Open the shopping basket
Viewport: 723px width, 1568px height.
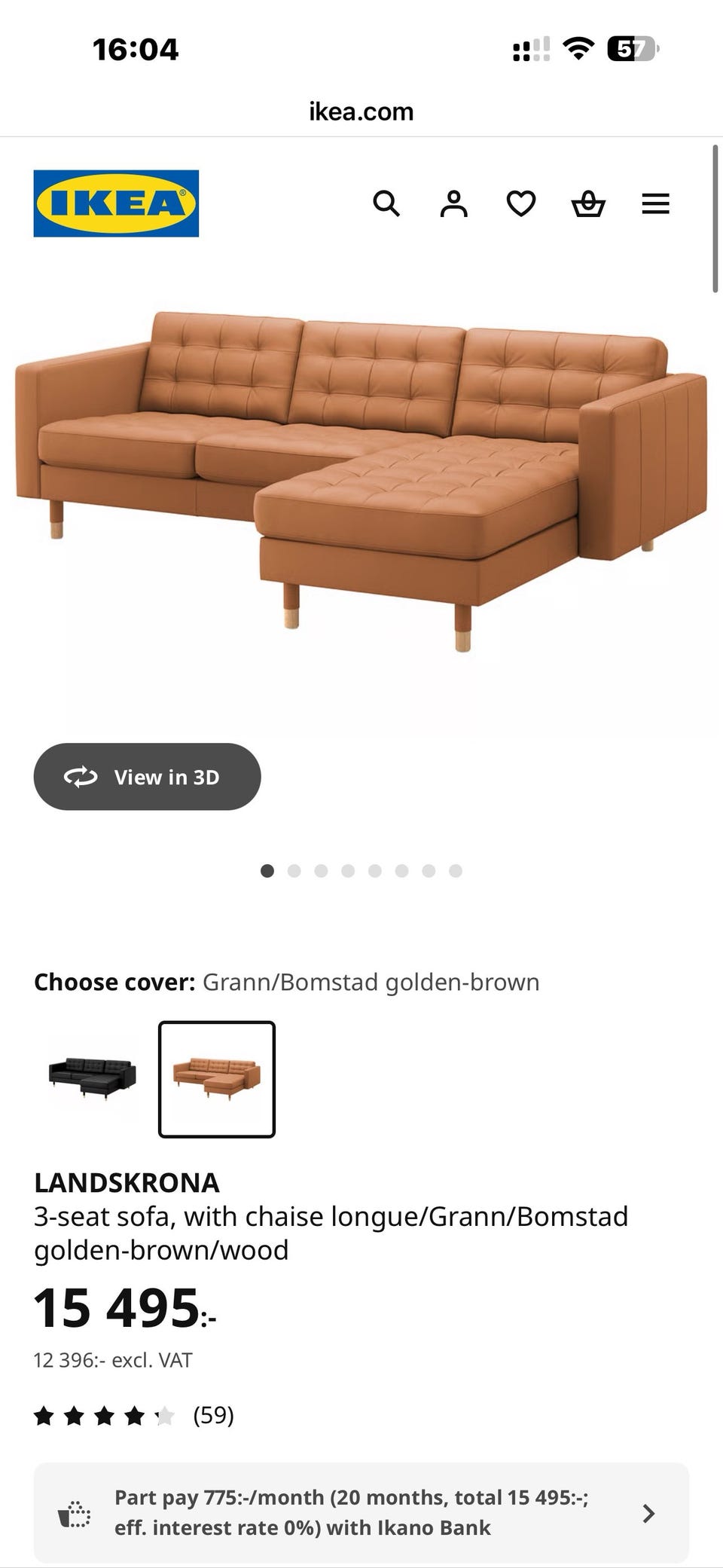[588, 203]
